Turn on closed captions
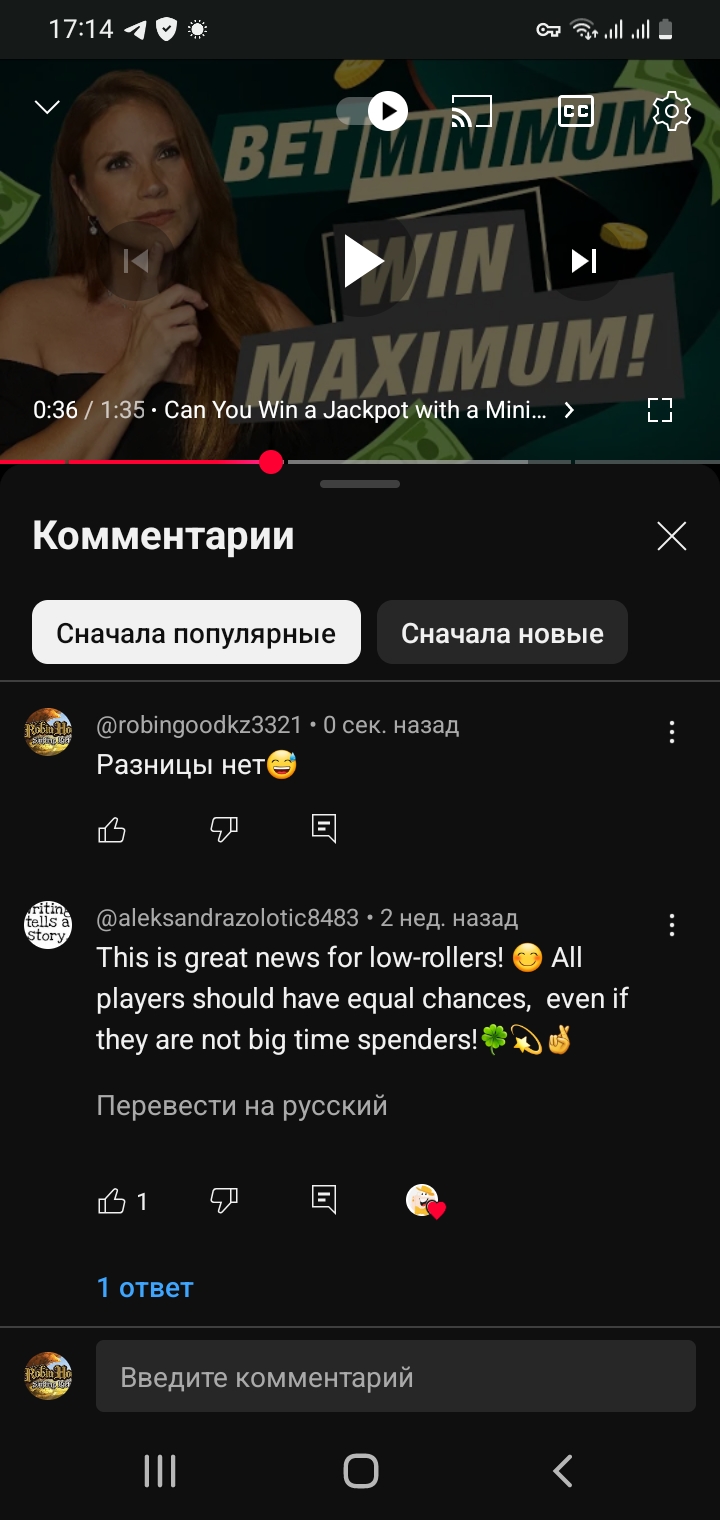 tap(575, 111)
